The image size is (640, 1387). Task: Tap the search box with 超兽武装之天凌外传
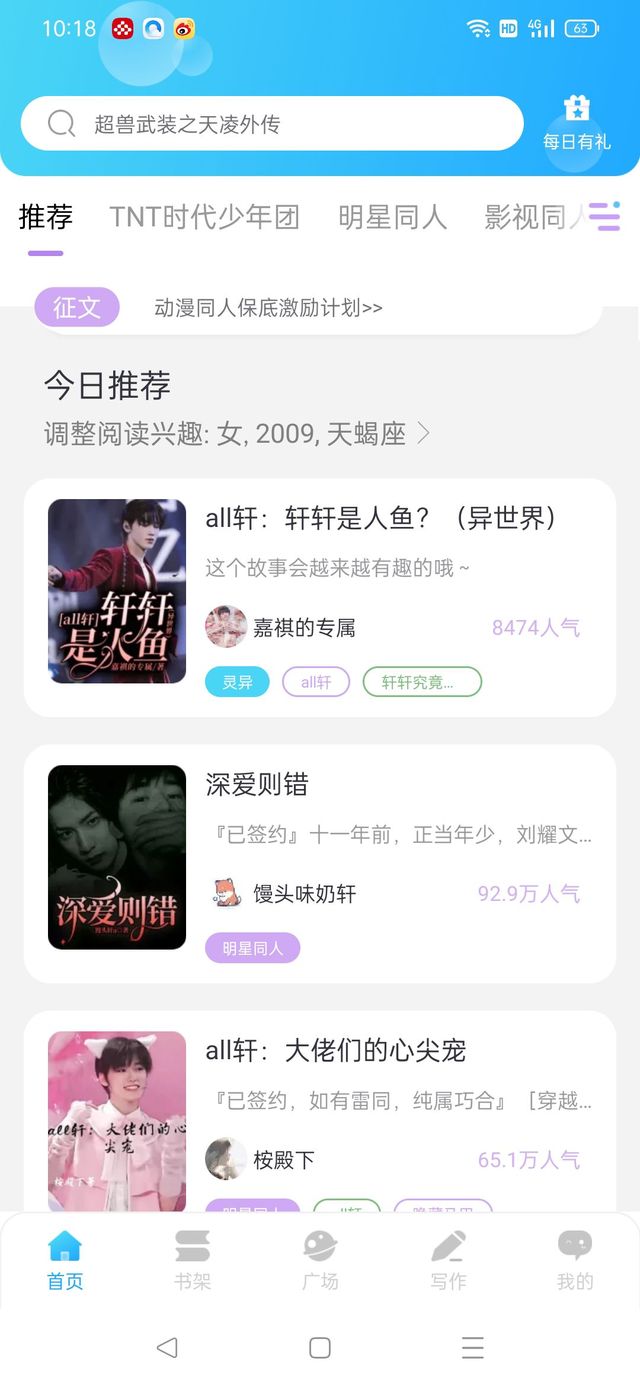(270, 124)
